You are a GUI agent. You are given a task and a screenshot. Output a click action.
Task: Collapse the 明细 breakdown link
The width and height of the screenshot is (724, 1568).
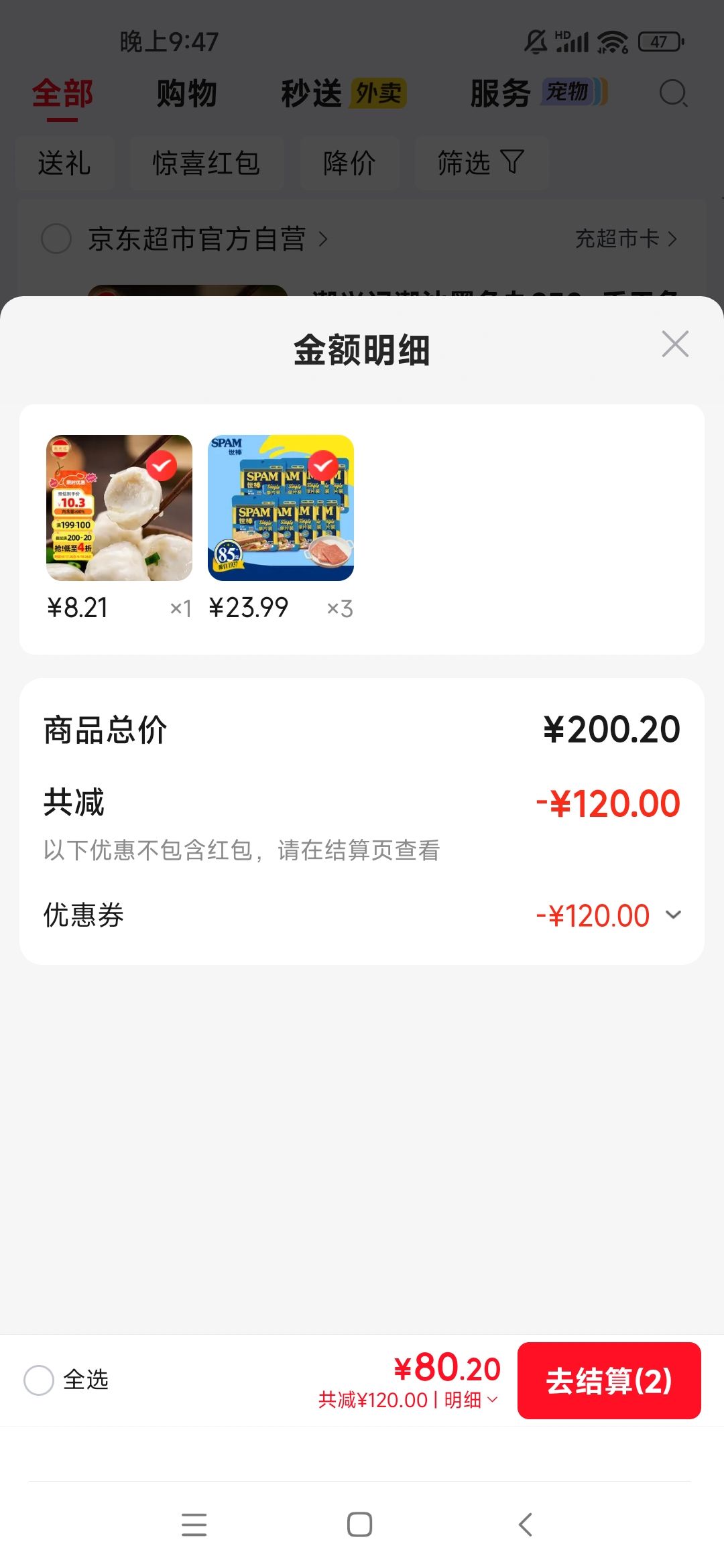point(471,1400)
